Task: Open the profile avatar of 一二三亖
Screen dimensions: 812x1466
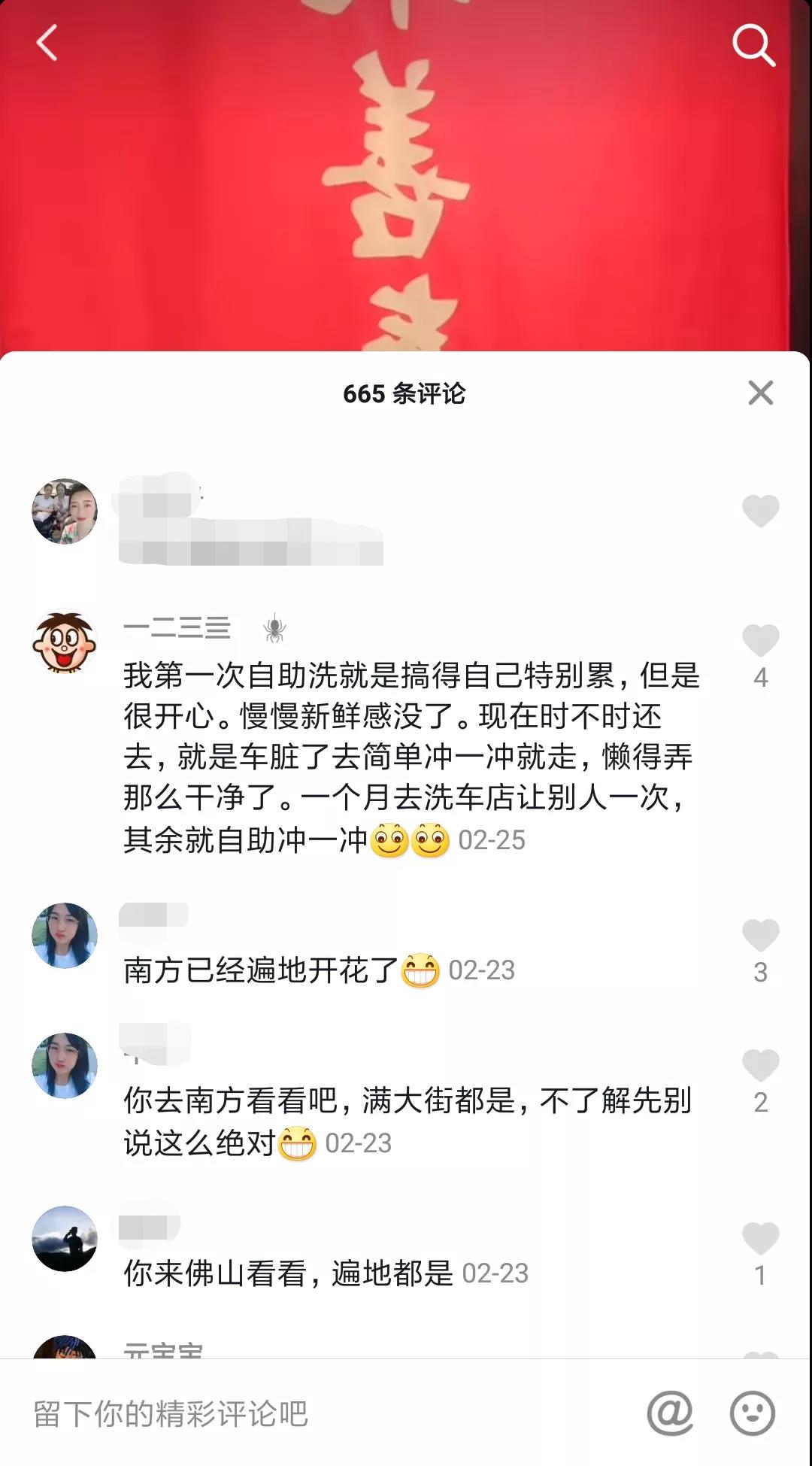Action: (65, 642)
